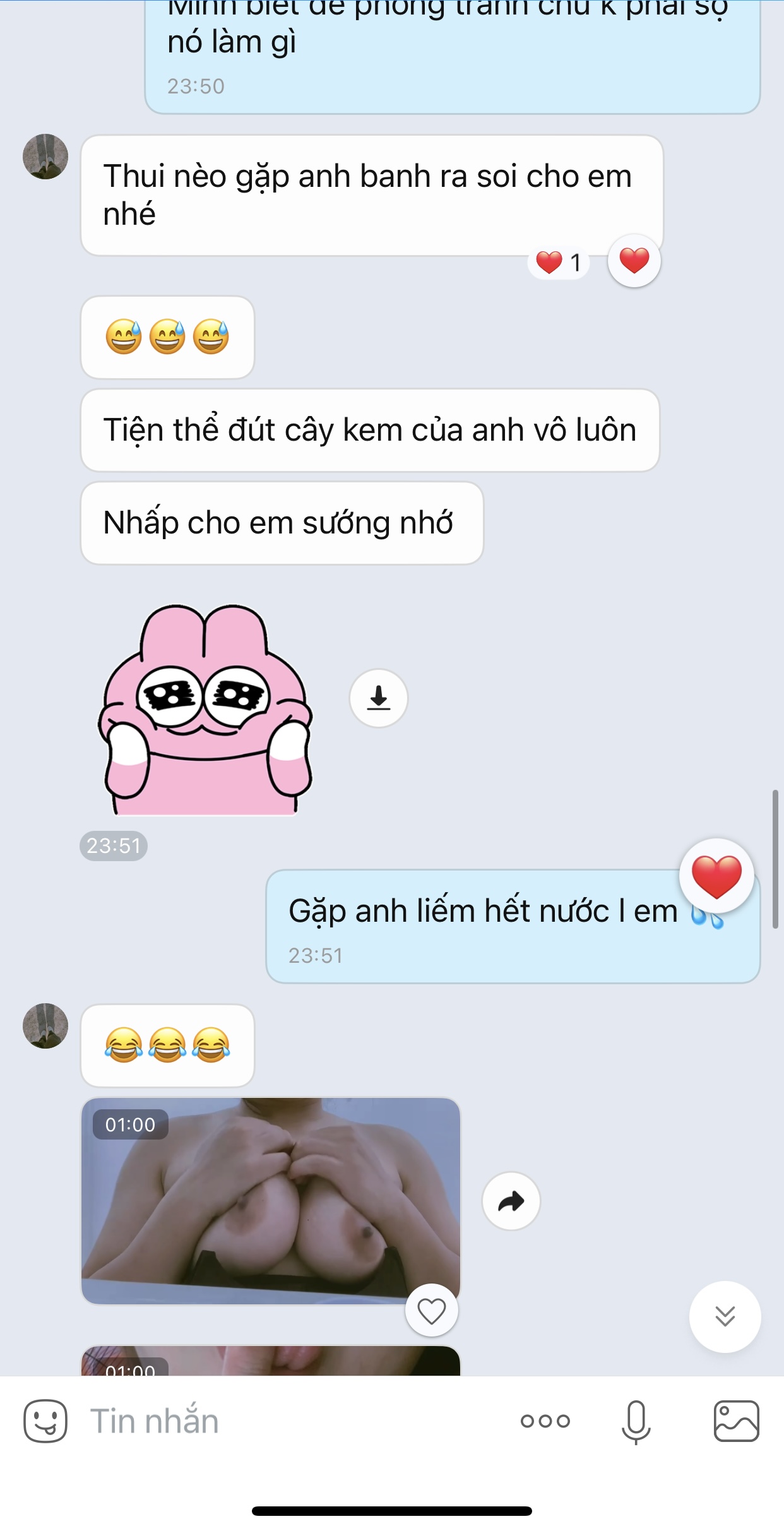
Task: Open the photo gallery picker
Action: tap(736, 1421)
